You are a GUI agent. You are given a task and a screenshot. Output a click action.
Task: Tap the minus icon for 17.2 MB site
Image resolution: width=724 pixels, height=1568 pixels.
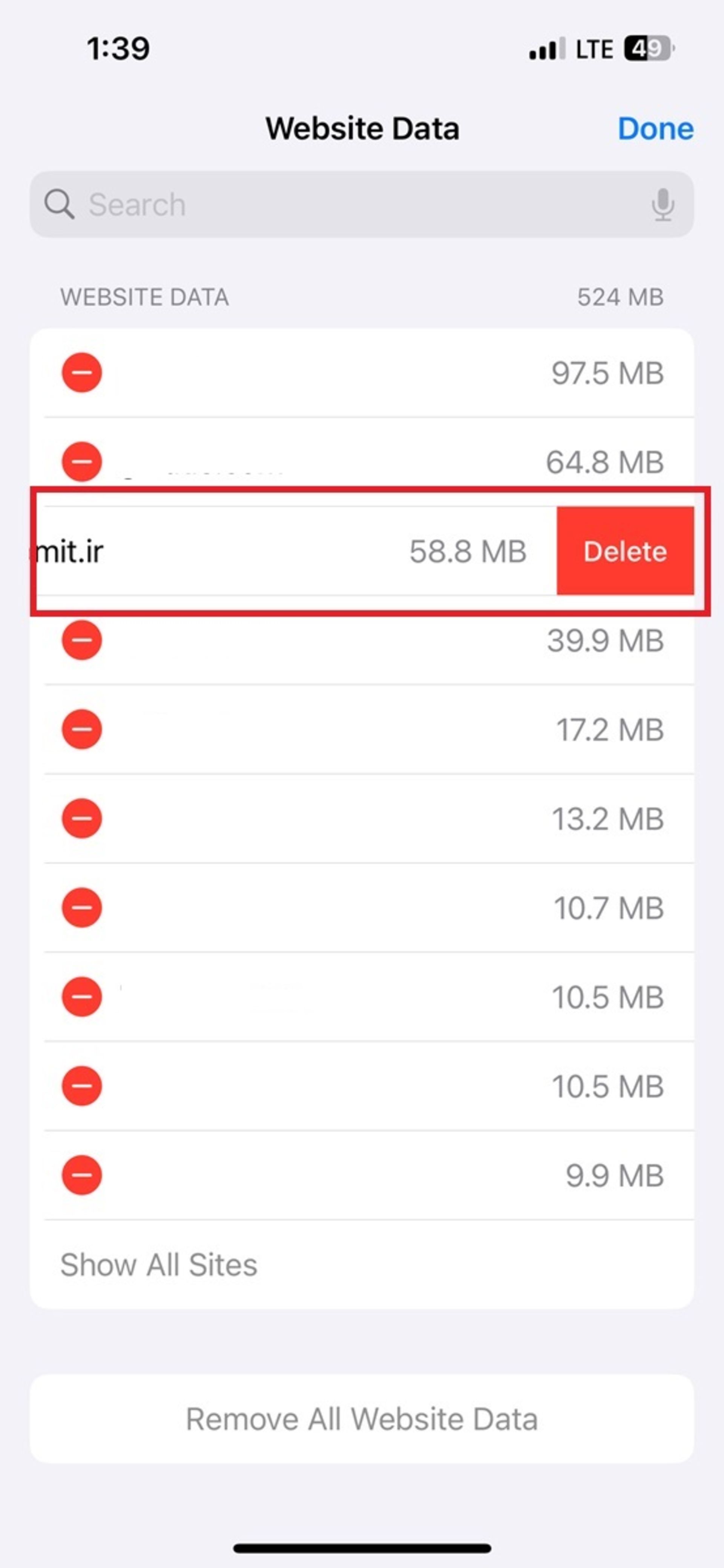point(81,729)
